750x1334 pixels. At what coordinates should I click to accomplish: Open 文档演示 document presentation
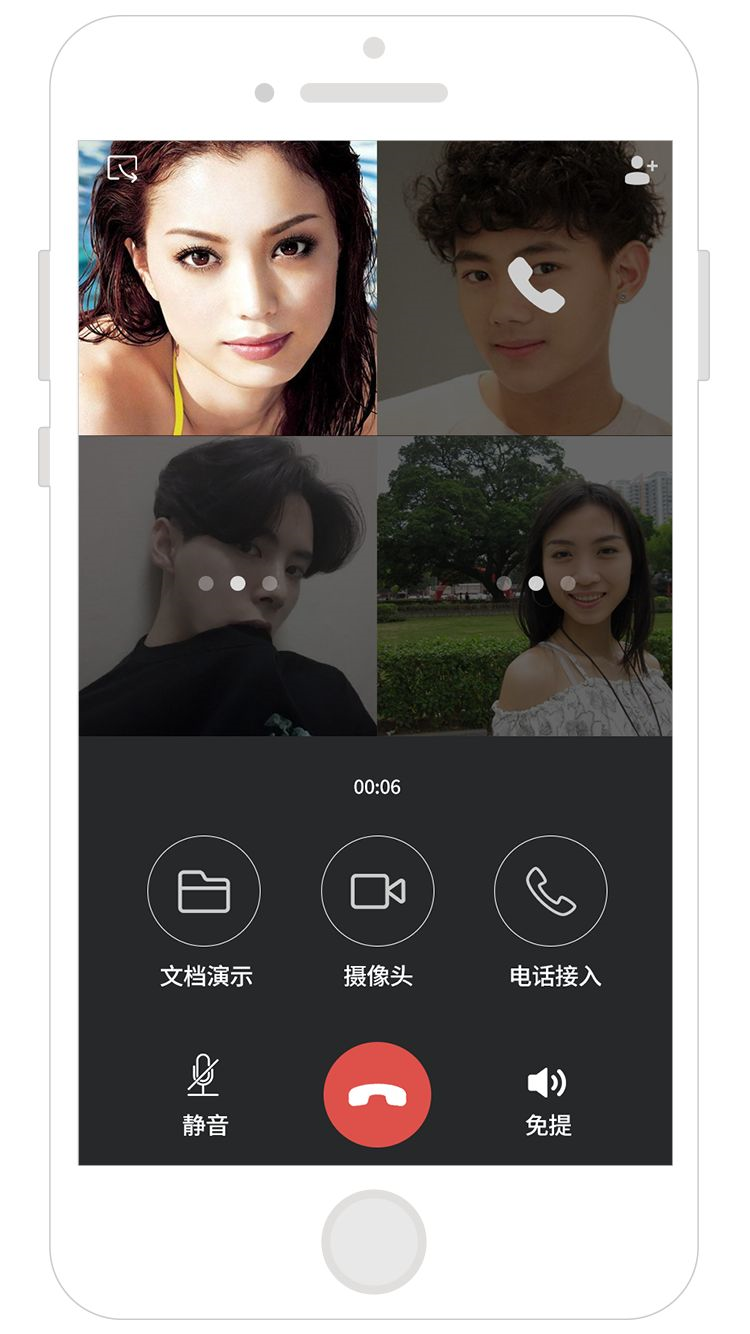tap(204, 891)
